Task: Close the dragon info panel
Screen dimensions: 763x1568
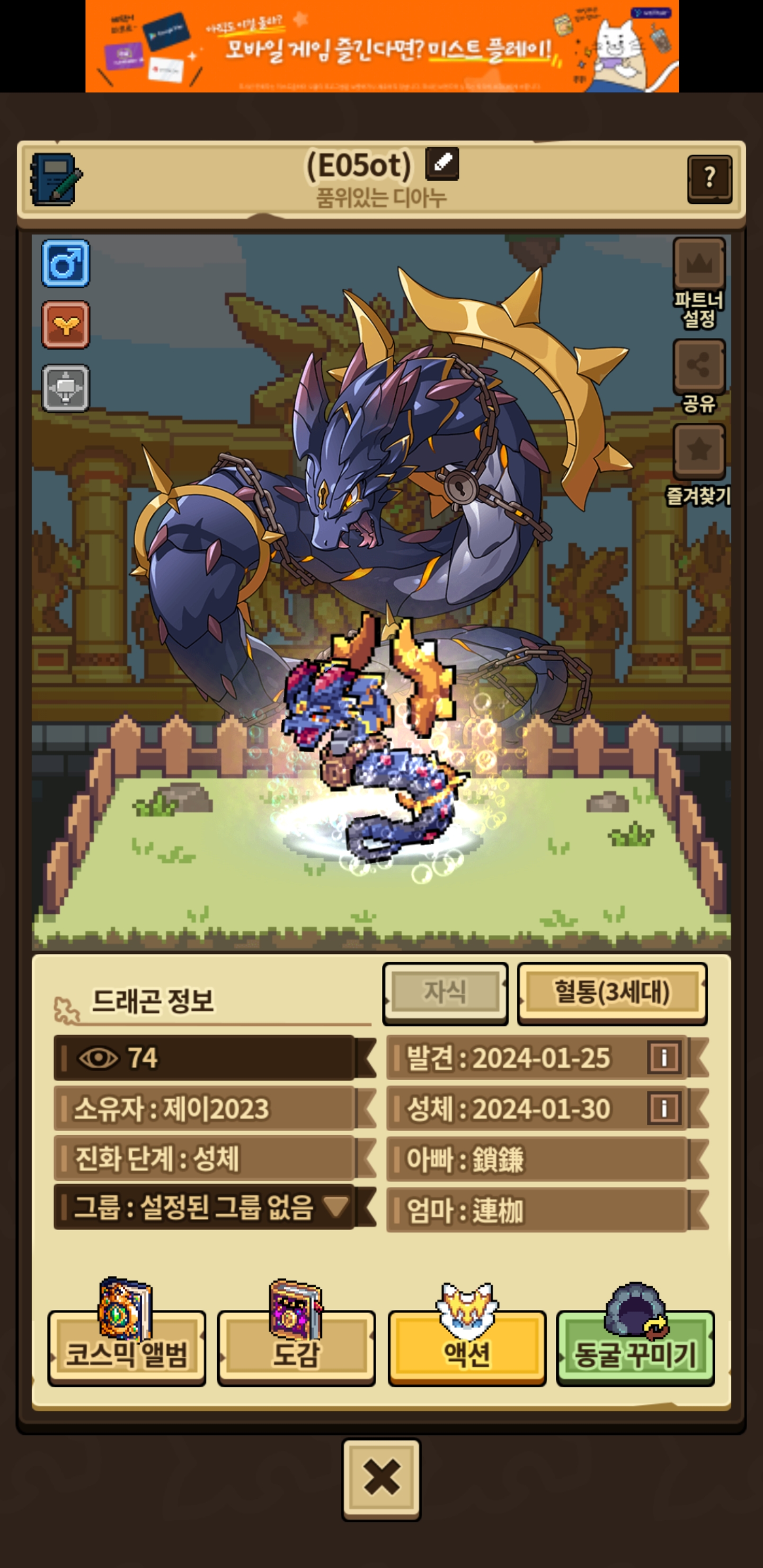Action: [x=381, y=1479]
